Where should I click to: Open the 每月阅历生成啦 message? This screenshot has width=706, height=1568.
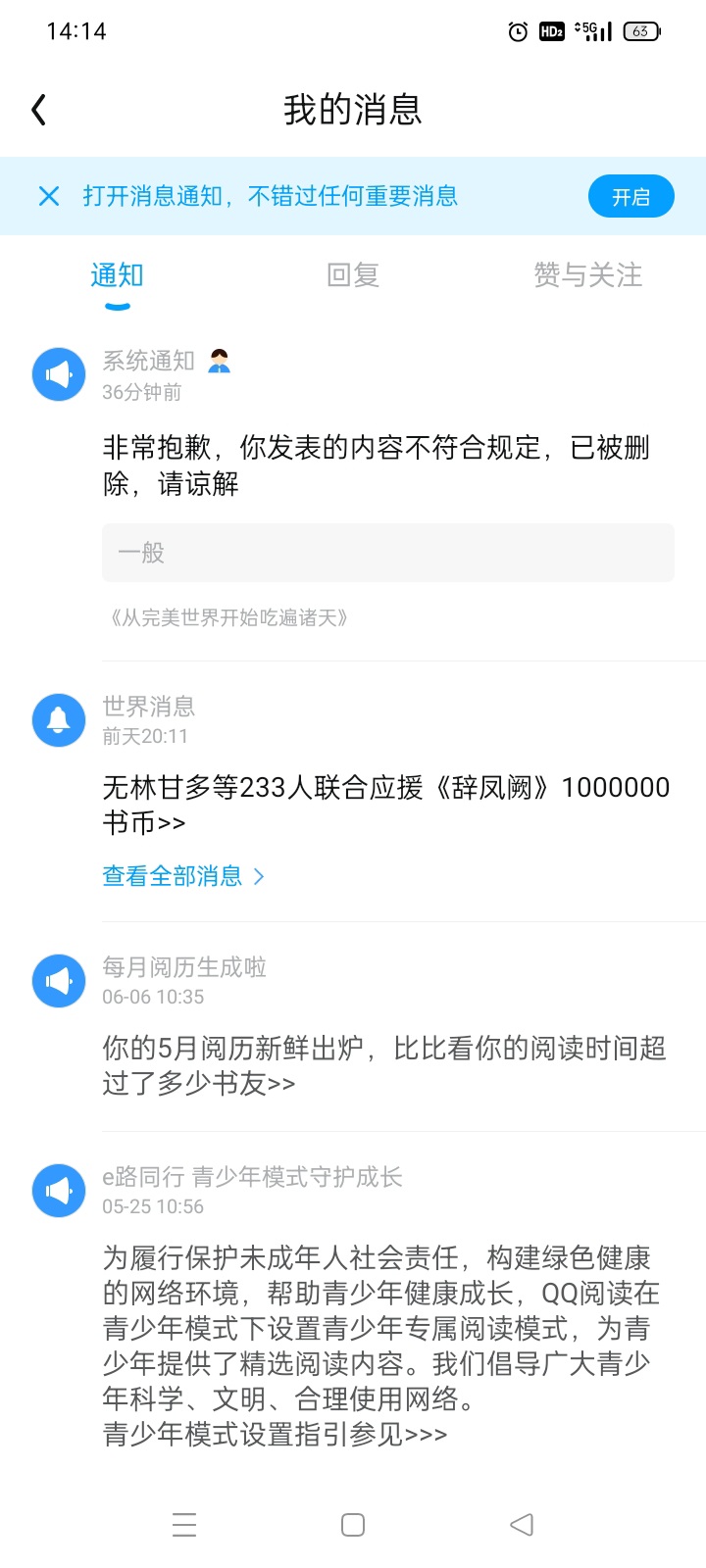click(384, 1065)
